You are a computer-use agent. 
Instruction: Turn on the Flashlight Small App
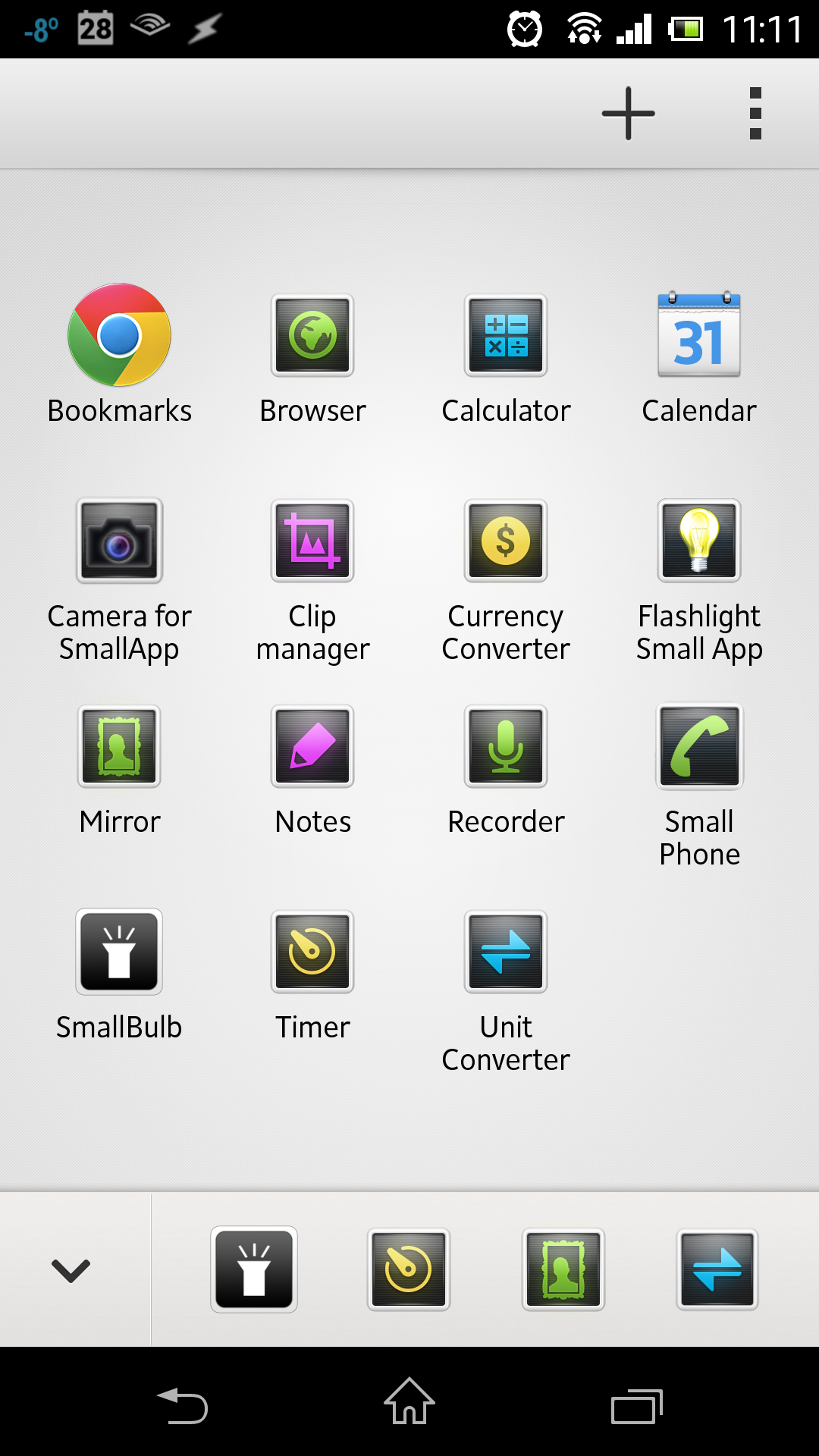pos(699,541)
